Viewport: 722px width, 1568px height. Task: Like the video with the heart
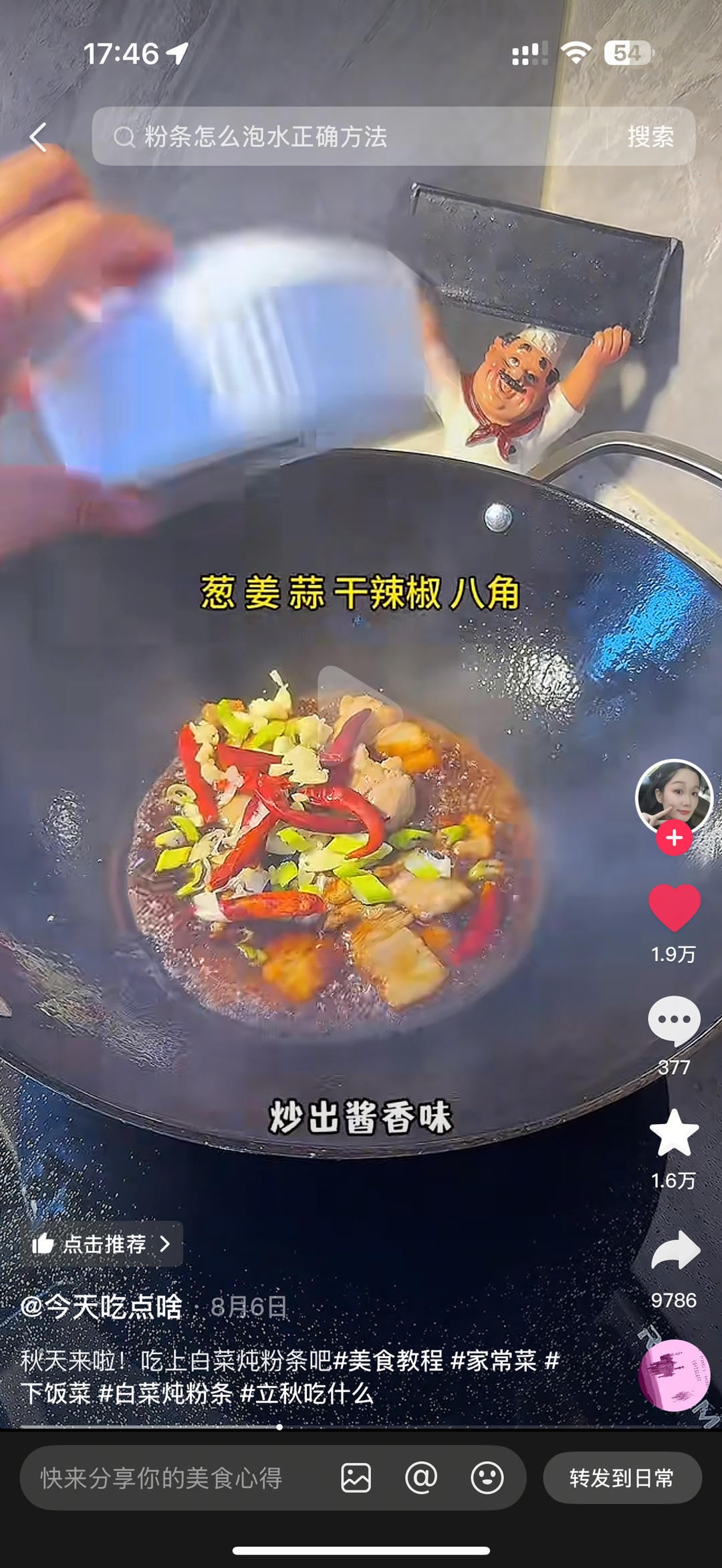674,908
